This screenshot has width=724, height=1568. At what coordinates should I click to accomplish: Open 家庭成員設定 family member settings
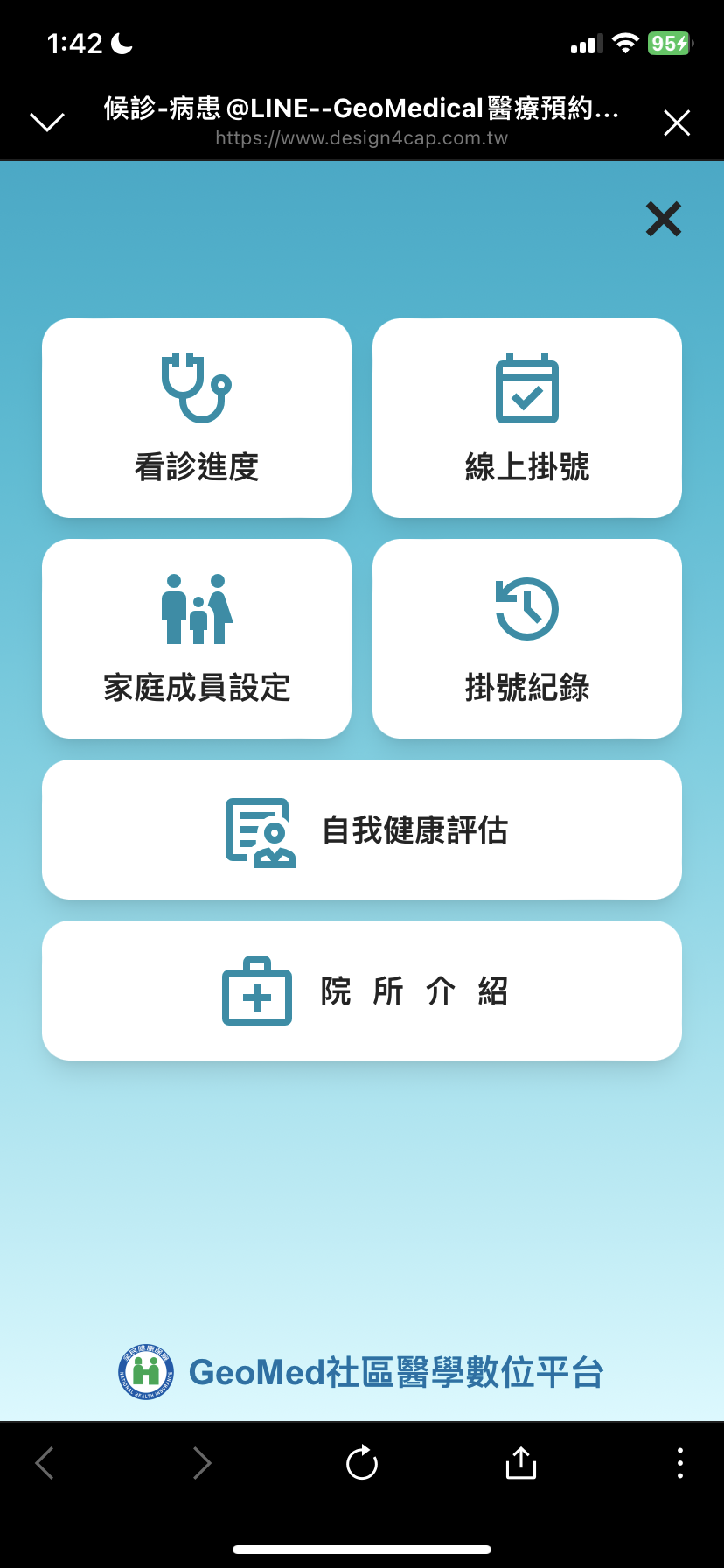[197, 639]
